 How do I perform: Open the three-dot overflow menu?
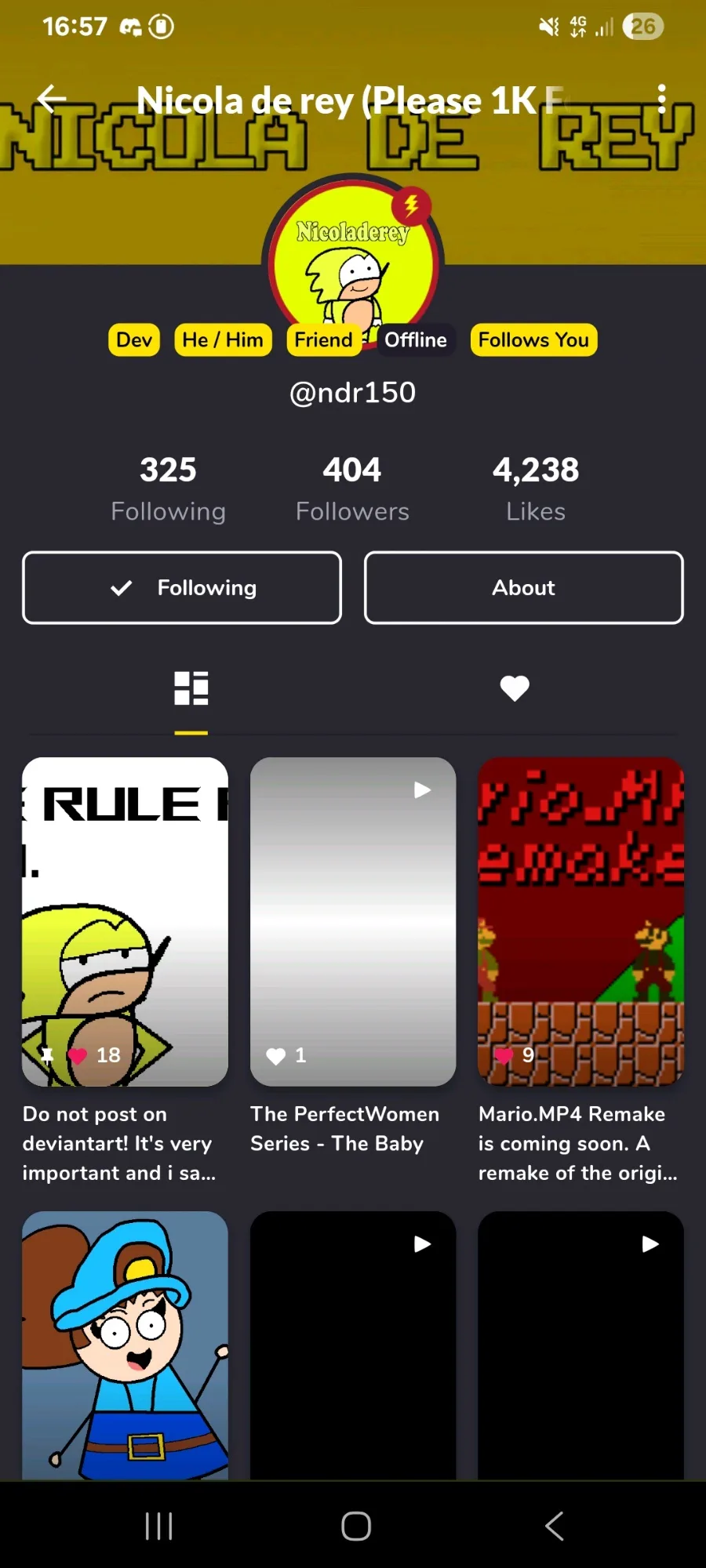tap(662, 100)
